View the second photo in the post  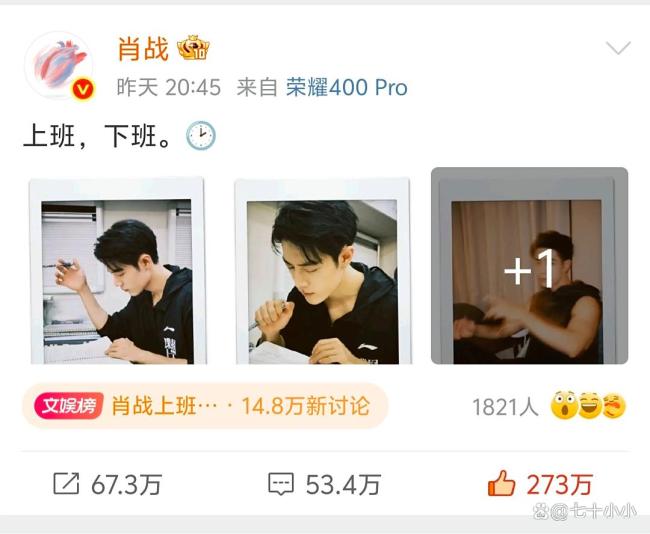[x=322, y=271]
